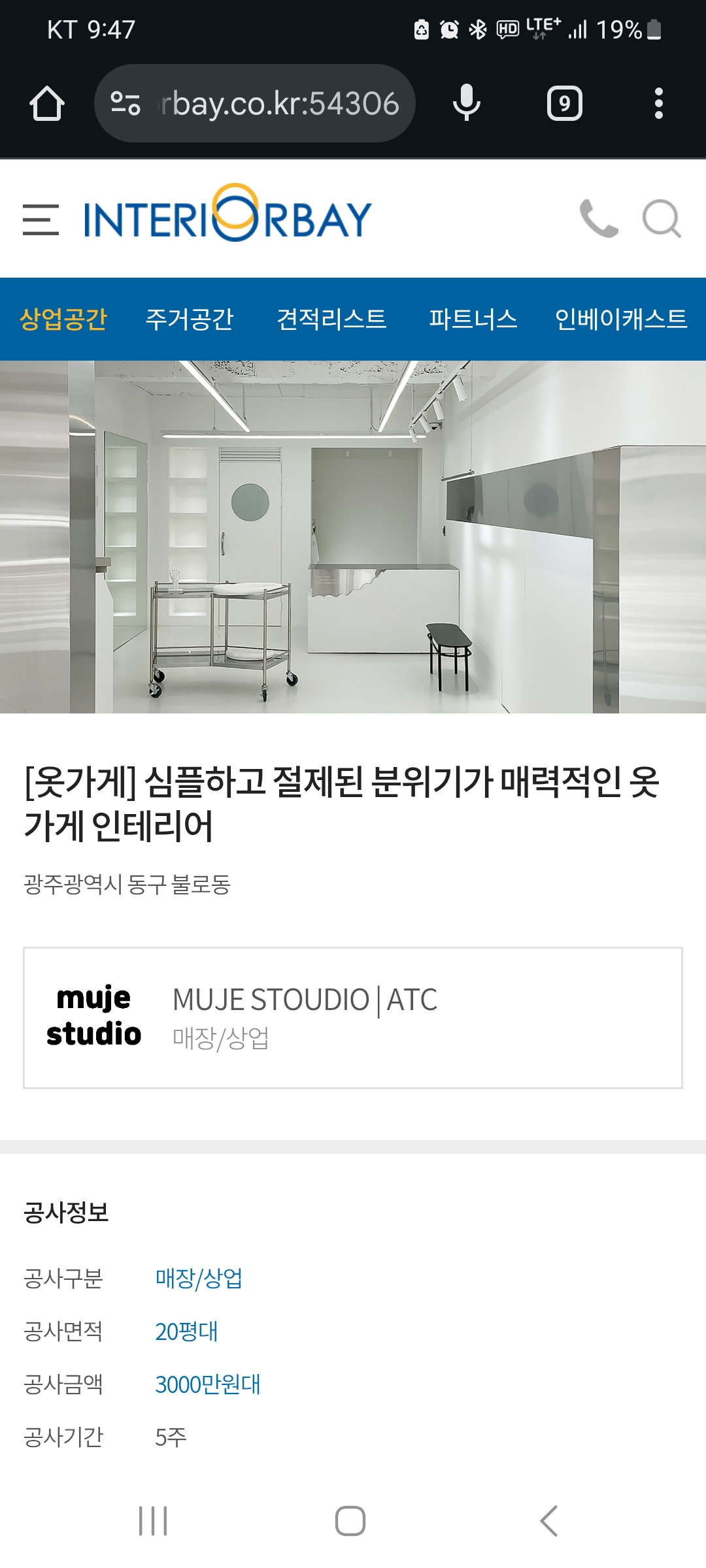View the shop interior photo
This screenshot has height=1568, width=706.
353,536
